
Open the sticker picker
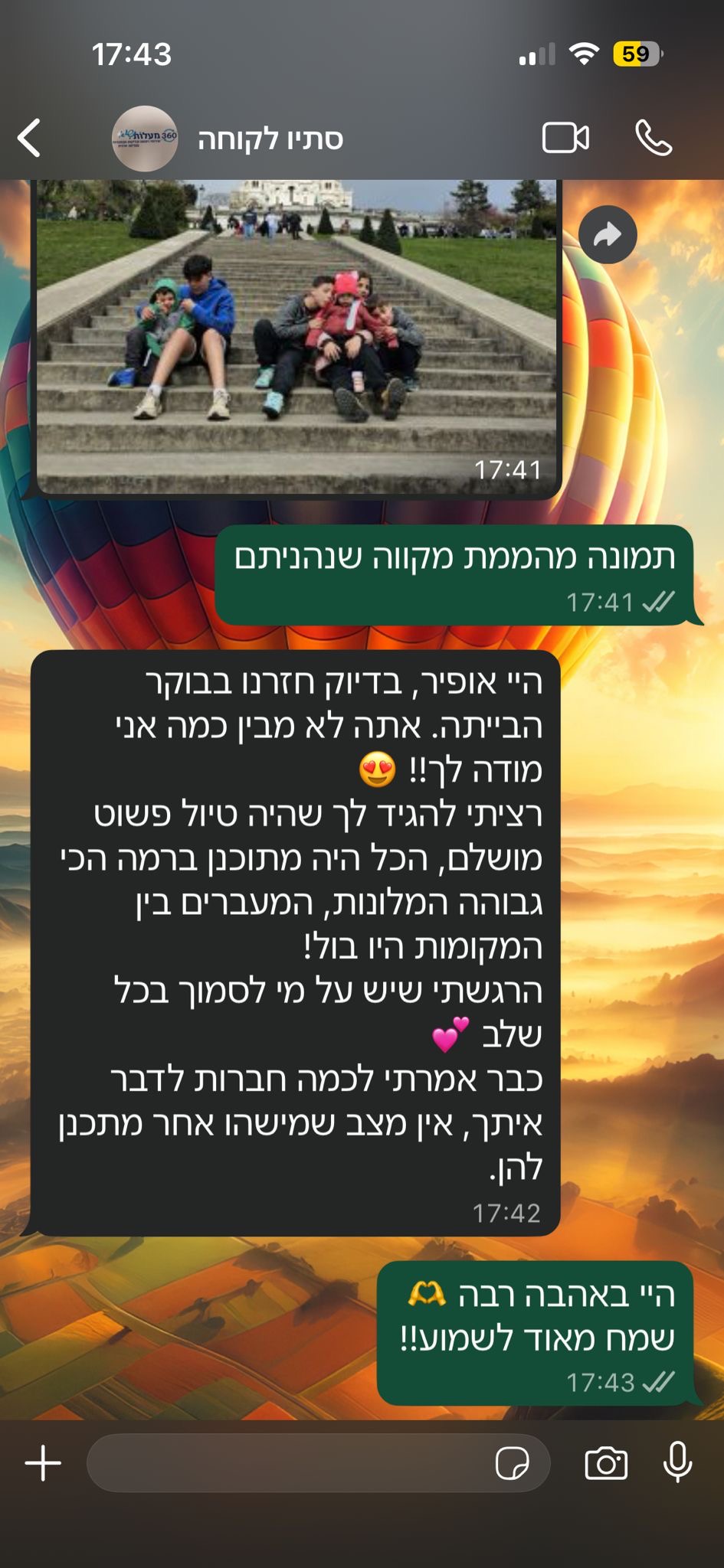[512, 1464]
